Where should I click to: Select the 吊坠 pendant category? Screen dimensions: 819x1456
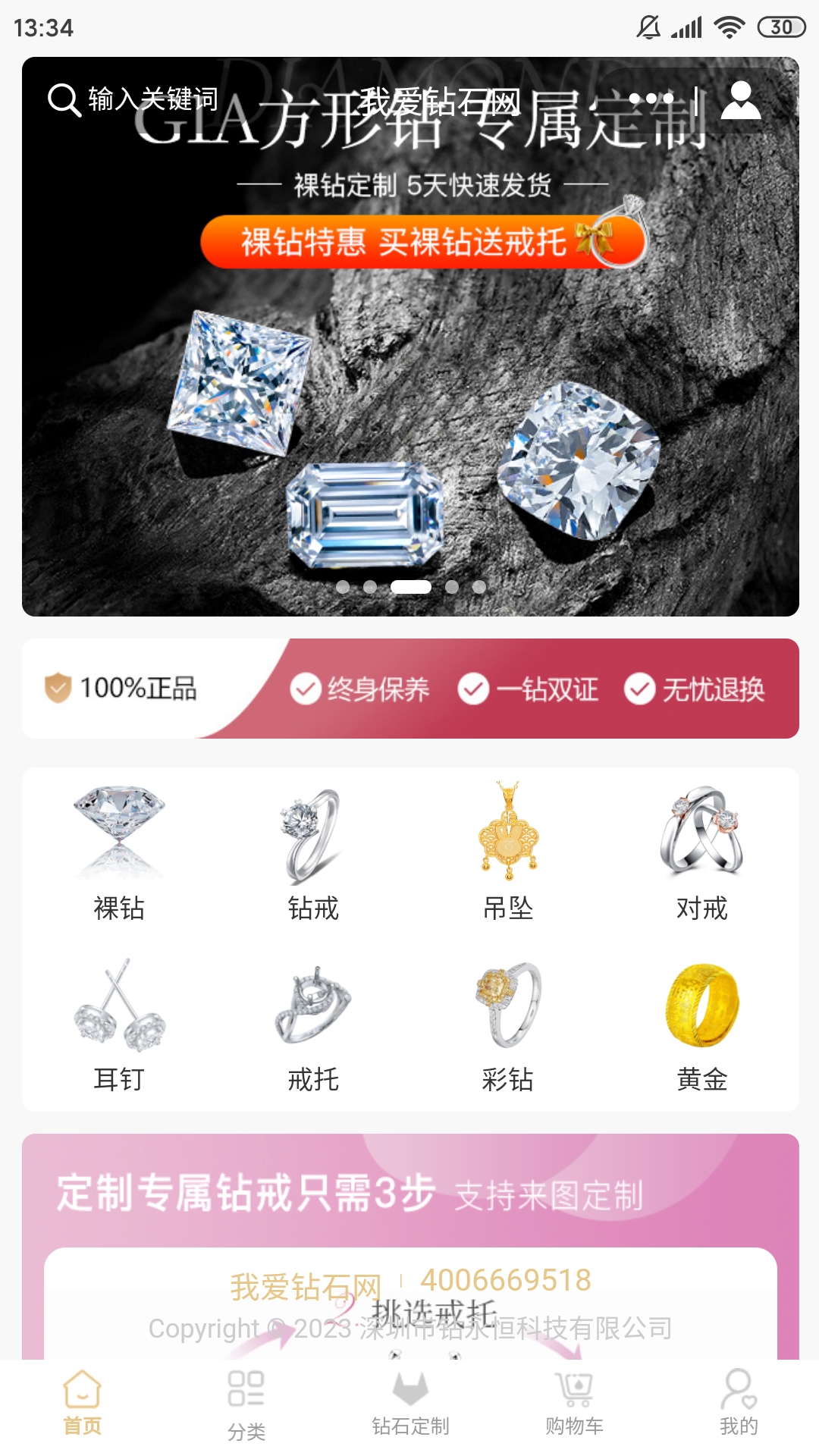coord(507,853)
